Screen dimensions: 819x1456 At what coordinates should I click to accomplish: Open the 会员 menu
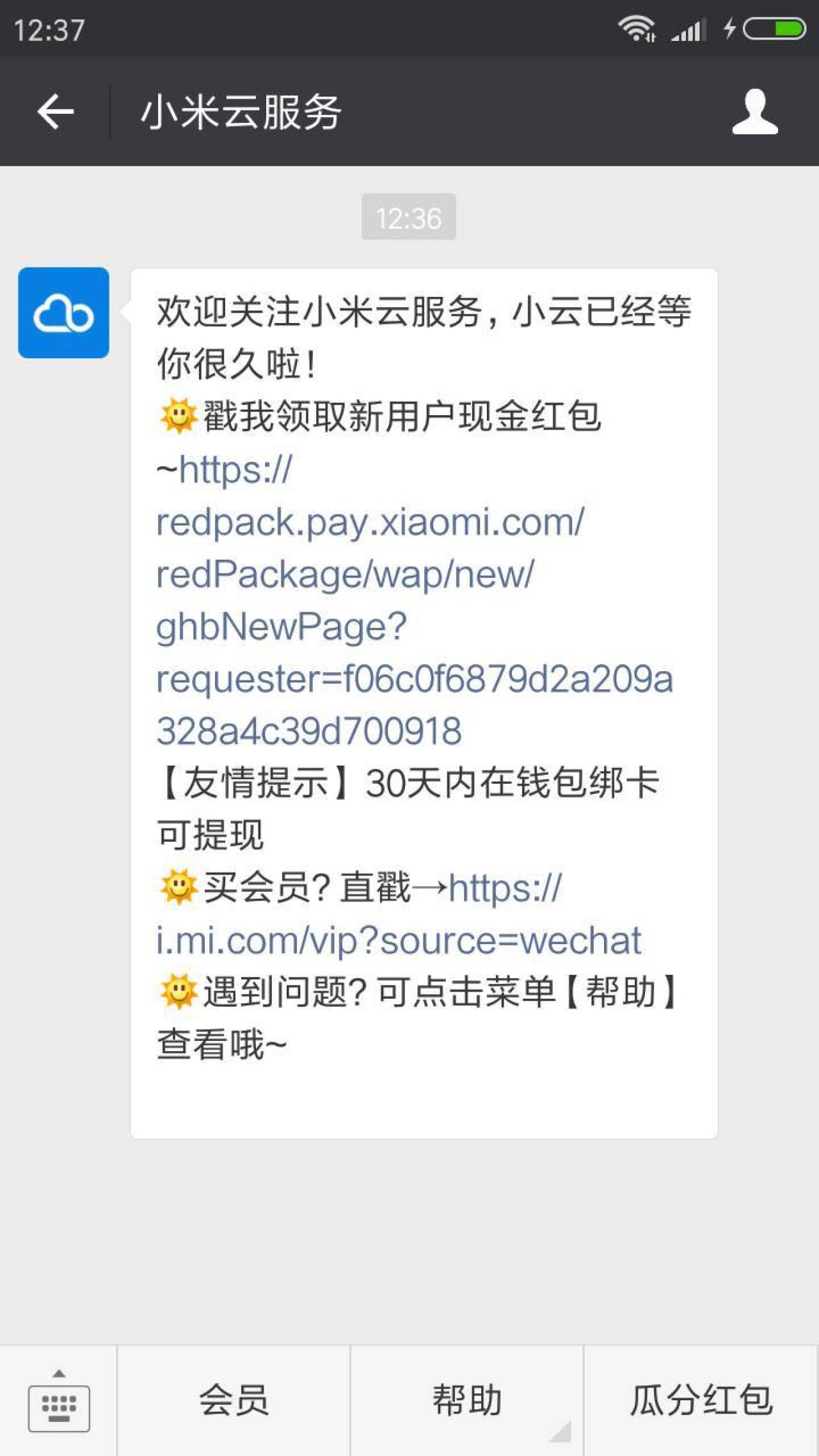coord(234,1401)
